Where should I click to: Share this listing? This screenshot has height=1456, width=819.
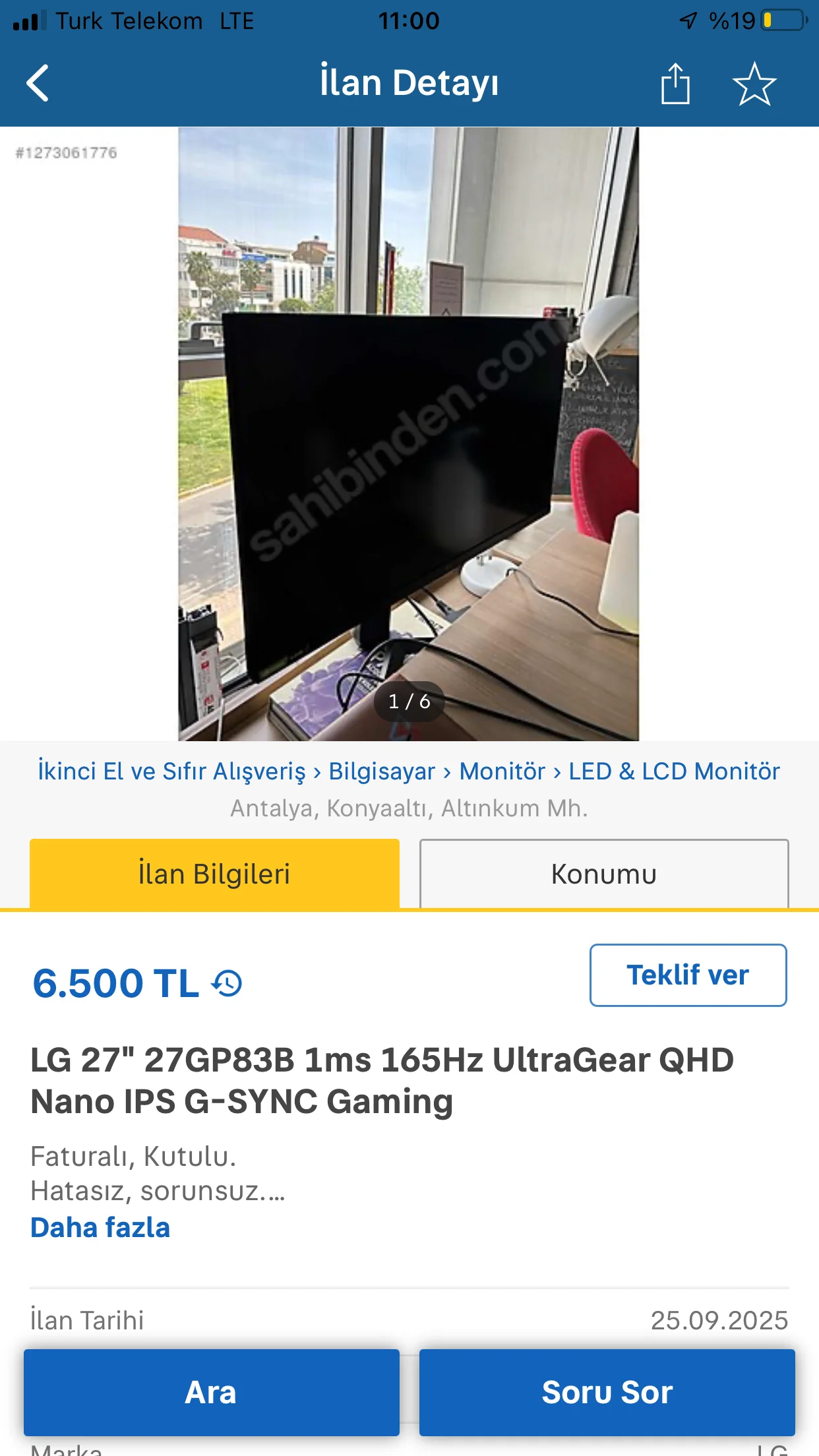click(675, 84)
